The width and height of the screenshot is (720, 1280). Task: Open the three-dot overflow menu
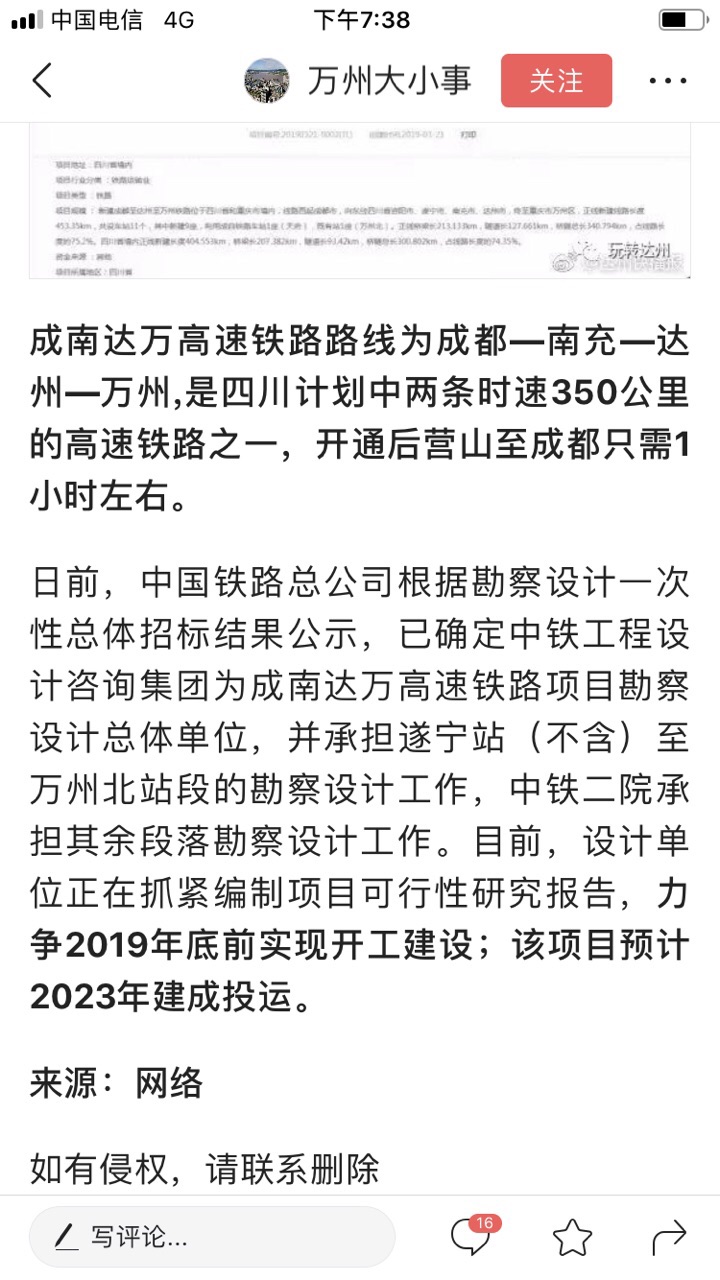(667, 81)
